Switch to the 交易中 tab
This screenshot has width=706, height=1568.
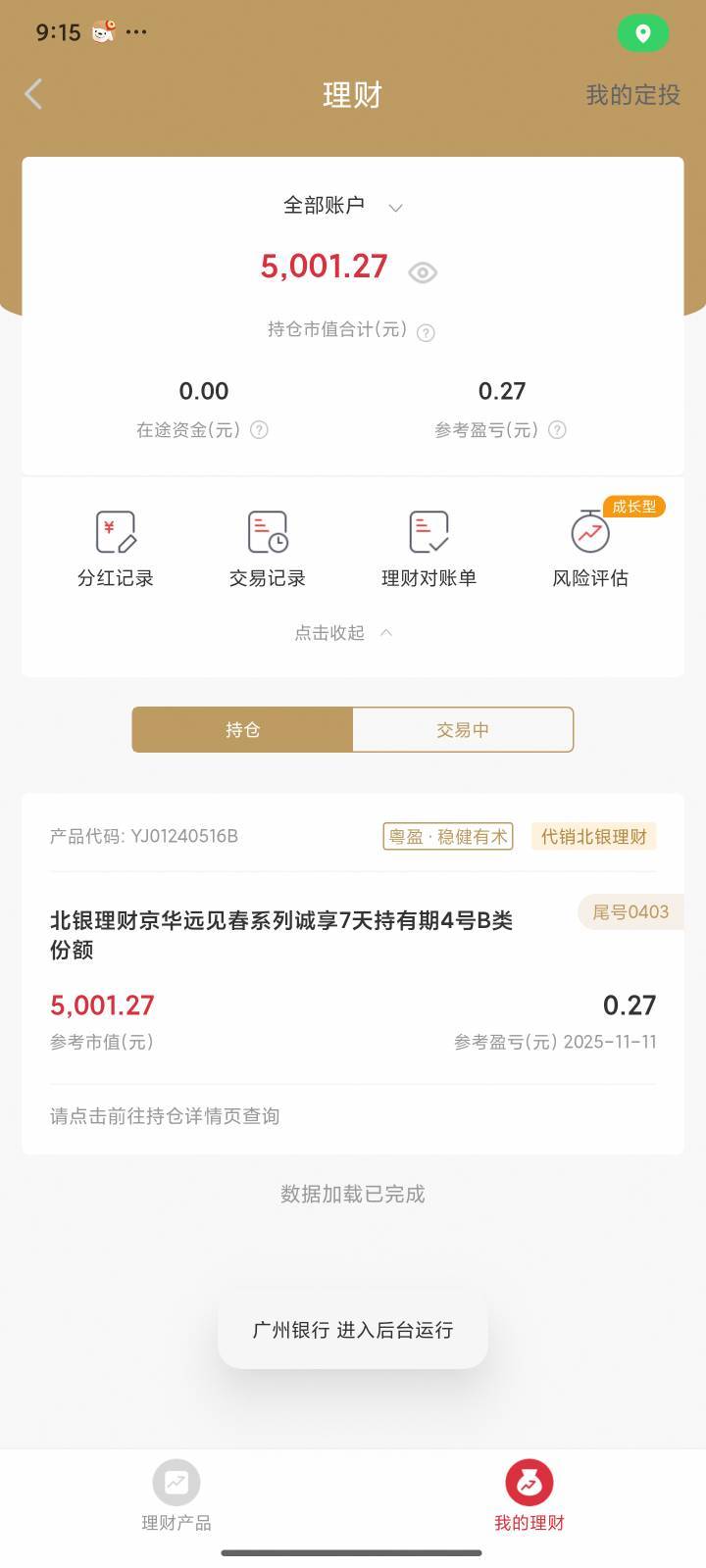point(463,730)
